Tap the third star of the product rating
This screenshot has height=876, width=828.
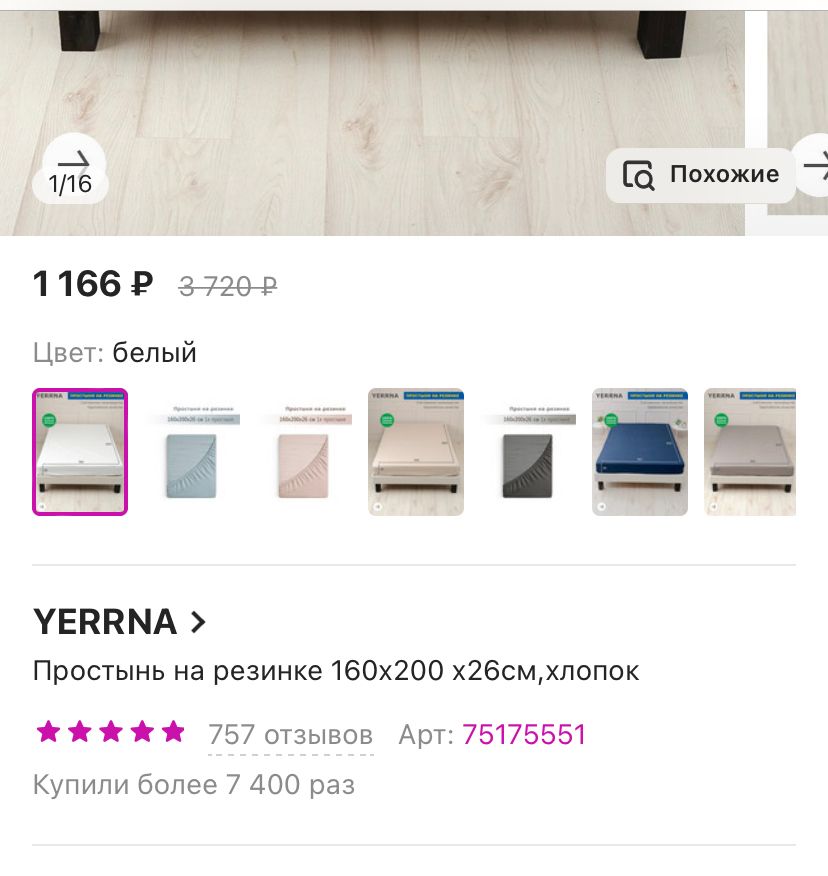[x=110, y=731]
